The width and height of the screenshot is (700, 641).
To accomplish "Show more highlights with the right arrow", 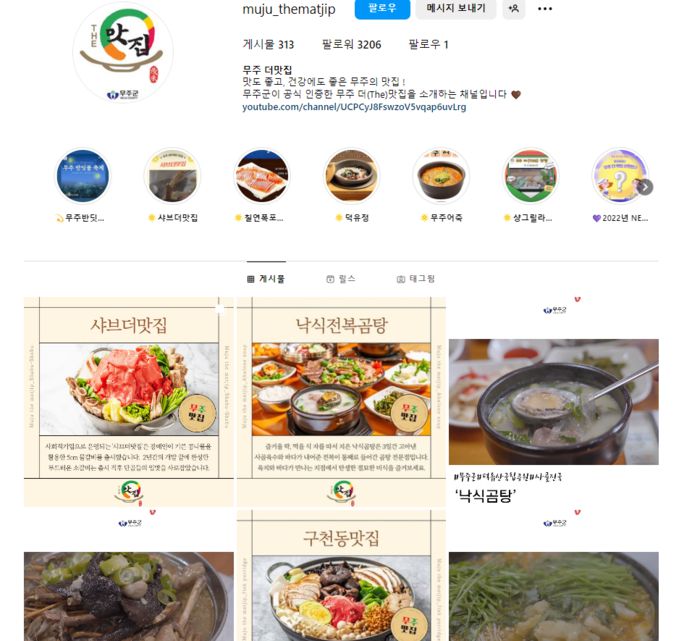I will pyautogui.click(x=645, y=187).
